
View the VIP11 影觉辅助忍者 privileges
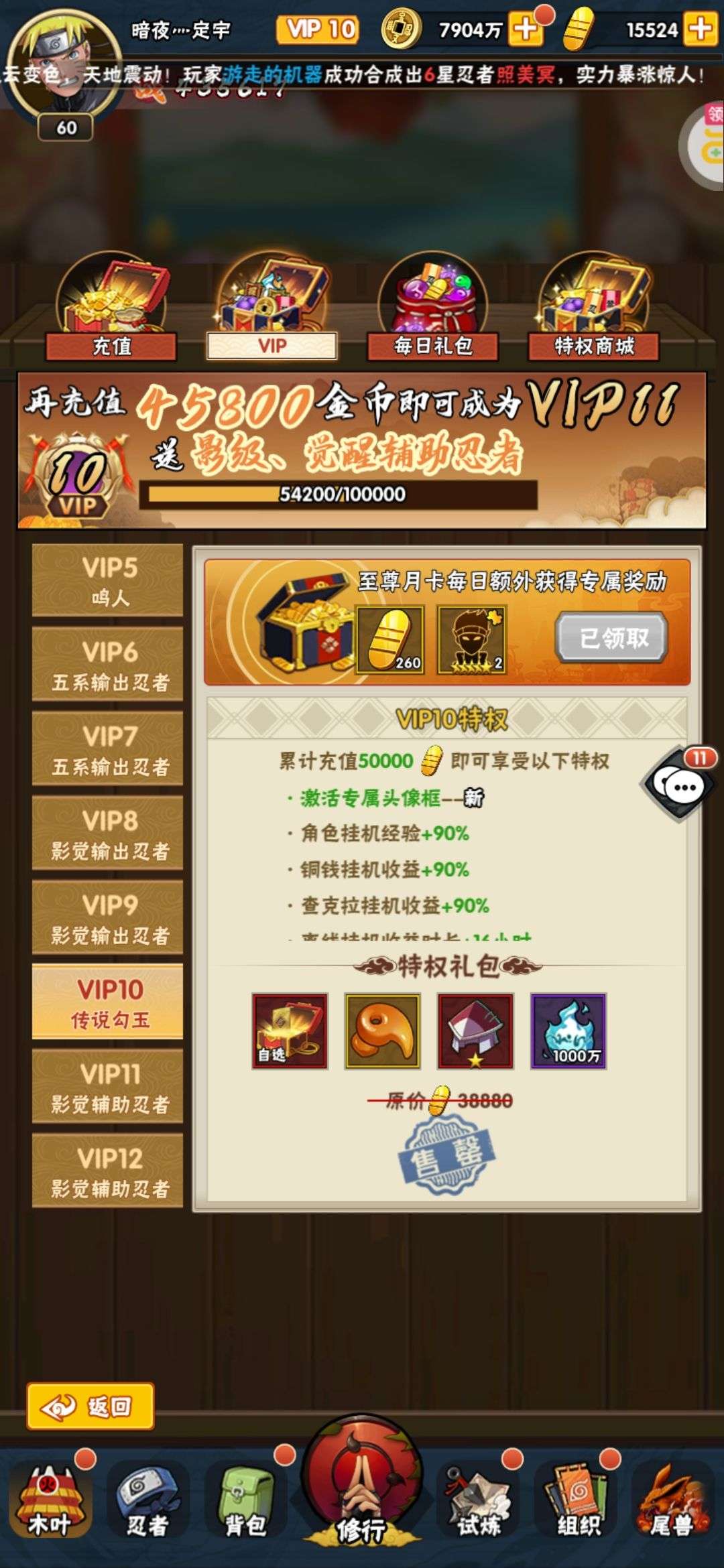(107, 1087)
